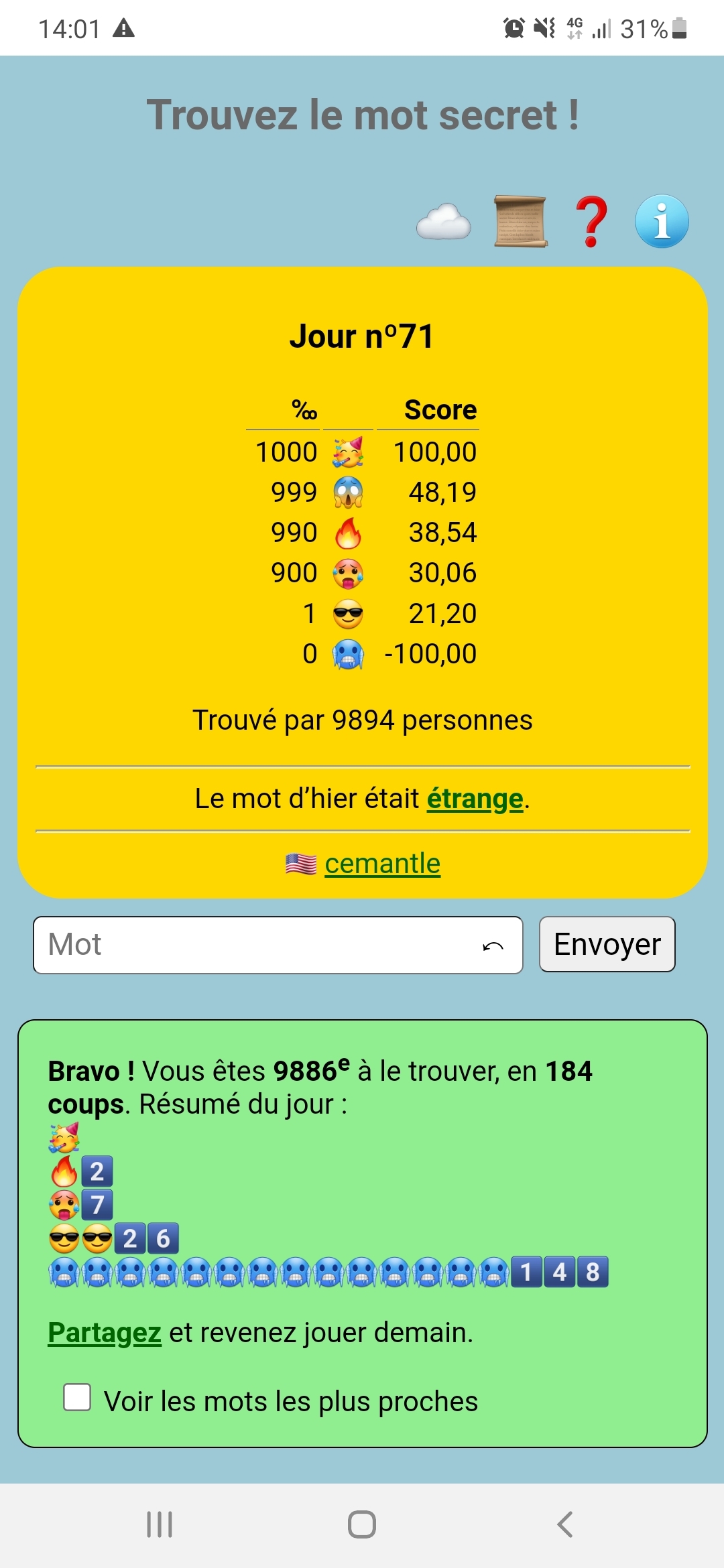Check Voir les mots les plus proches

pos(77,1398)
